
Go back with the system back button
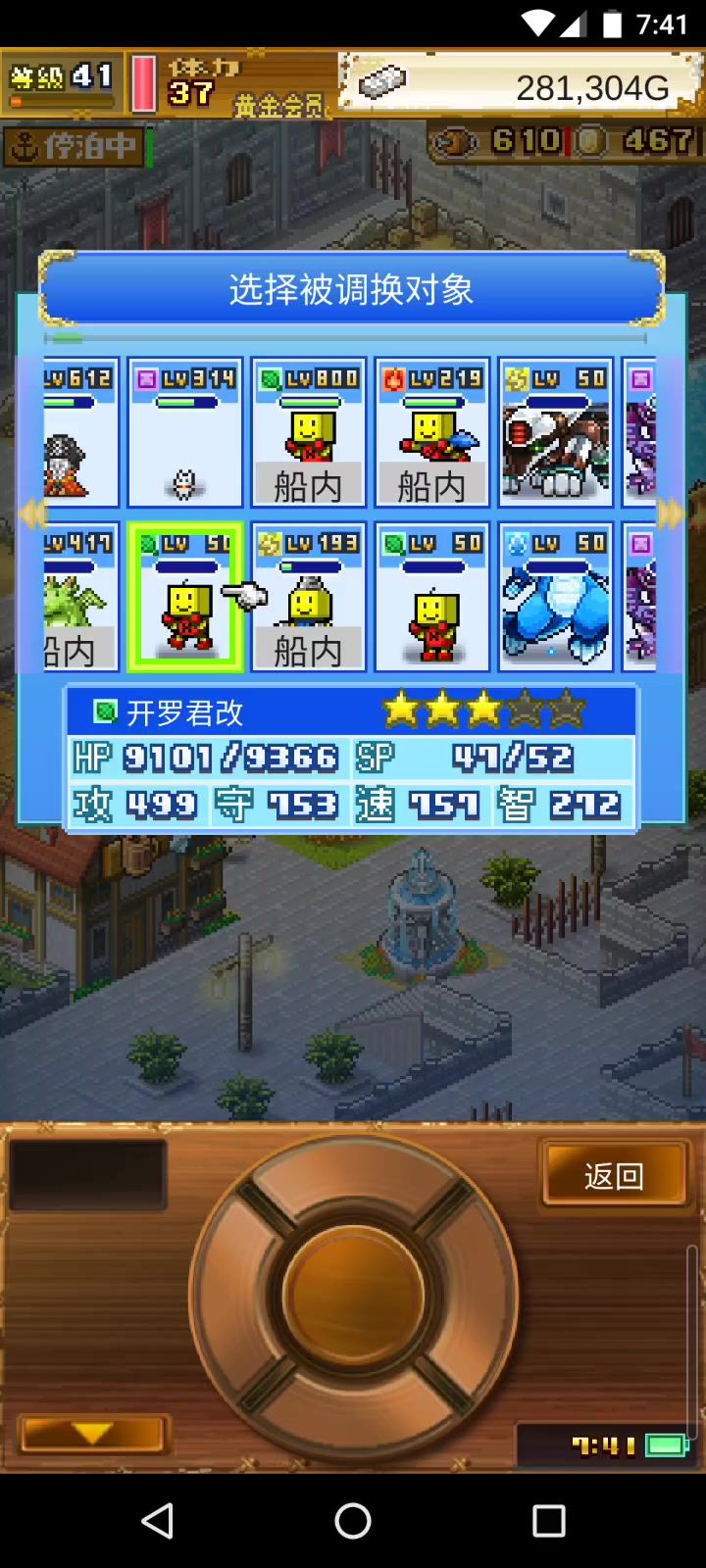click(x=157, y=1520)
